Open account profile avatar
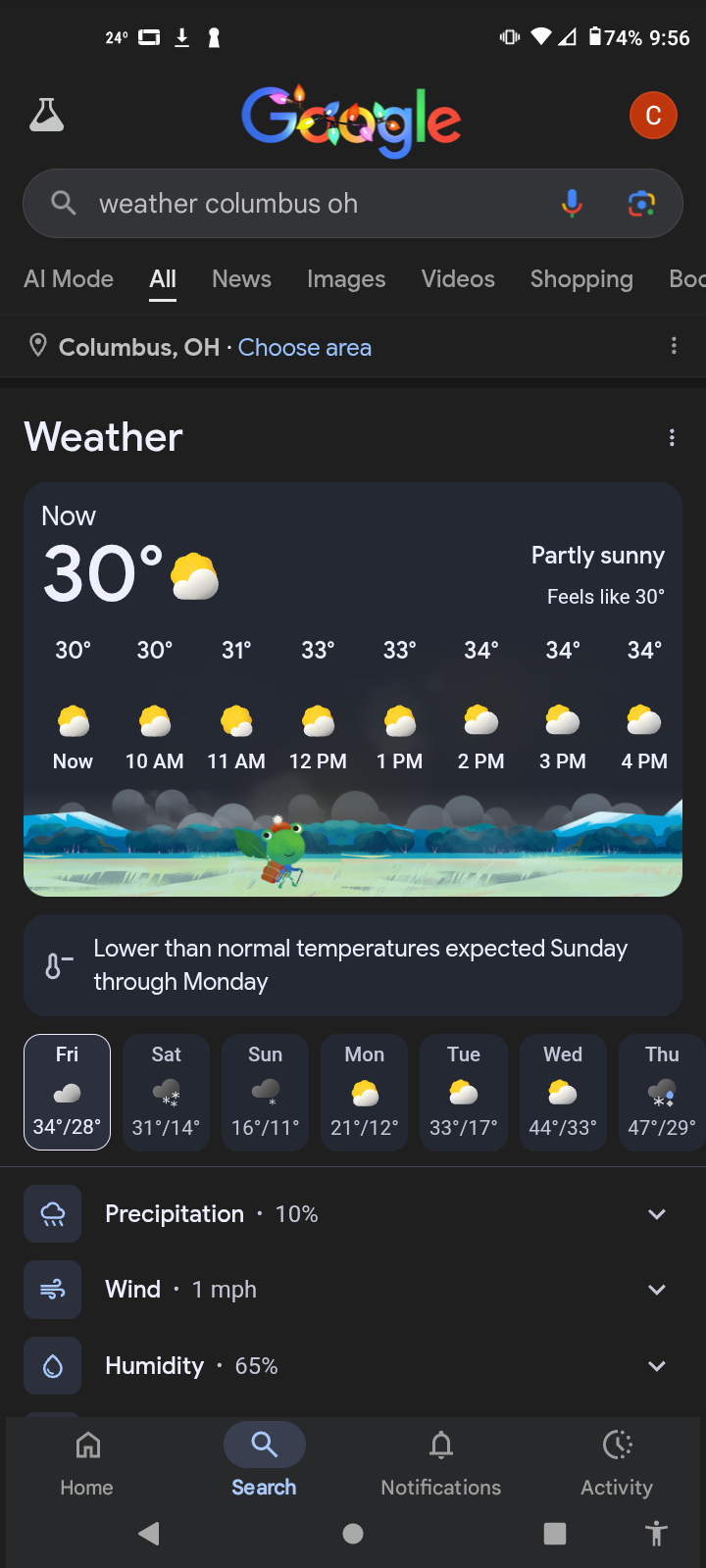Viewport: 706px width, 1568px height. [653, 116]
